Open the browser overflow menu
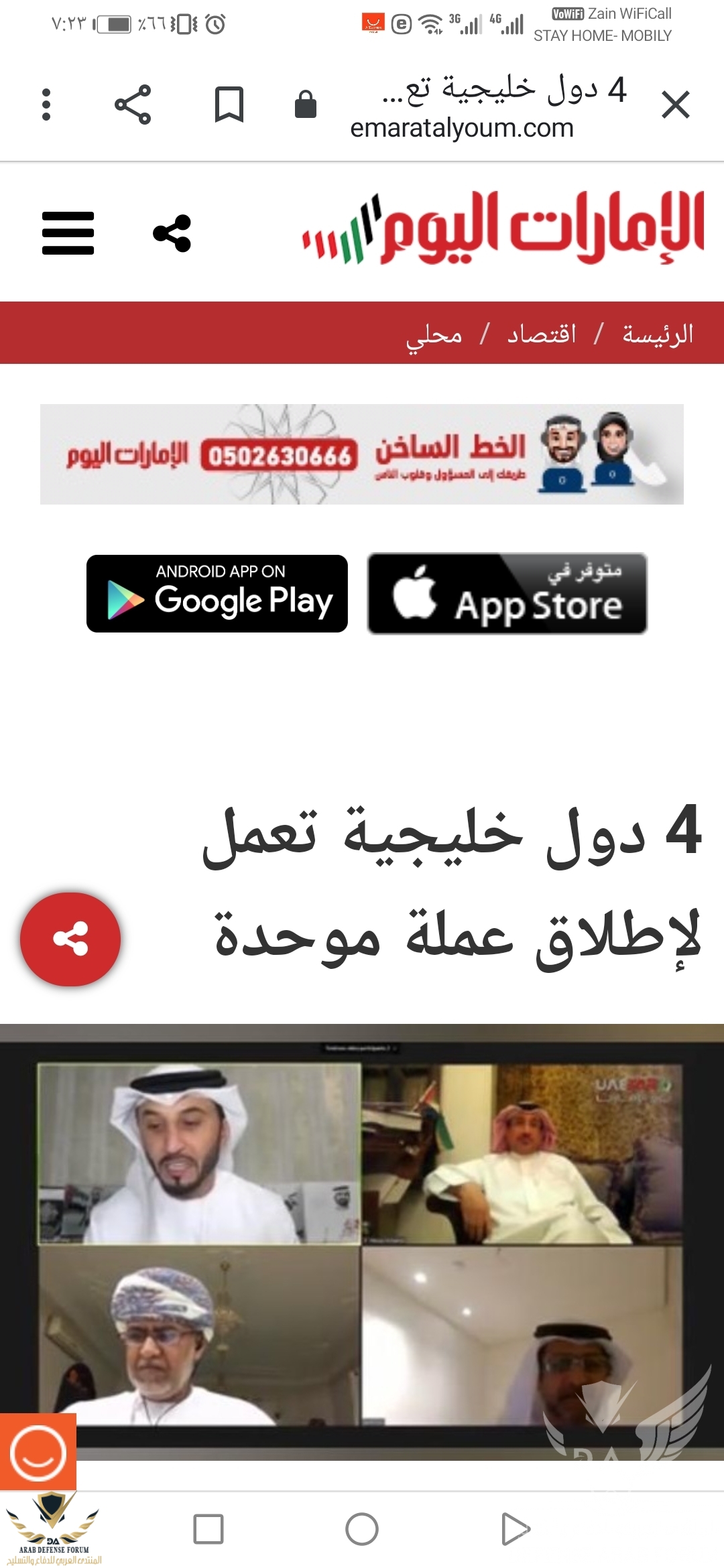Image resolution: width=724 pixels, height=1568 pixels. (x=46, y=105)
